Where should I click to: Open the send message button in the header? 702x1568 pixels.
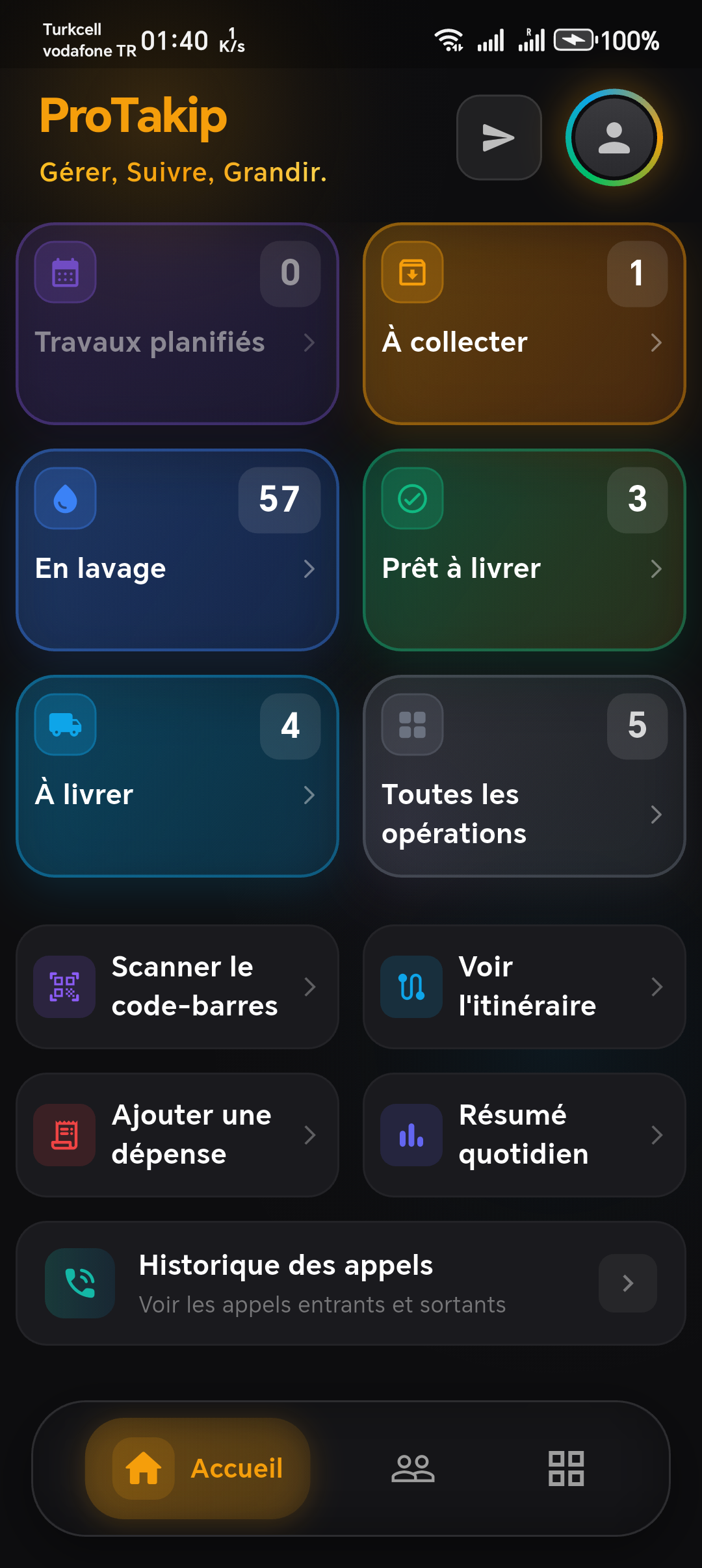point(498,137)
